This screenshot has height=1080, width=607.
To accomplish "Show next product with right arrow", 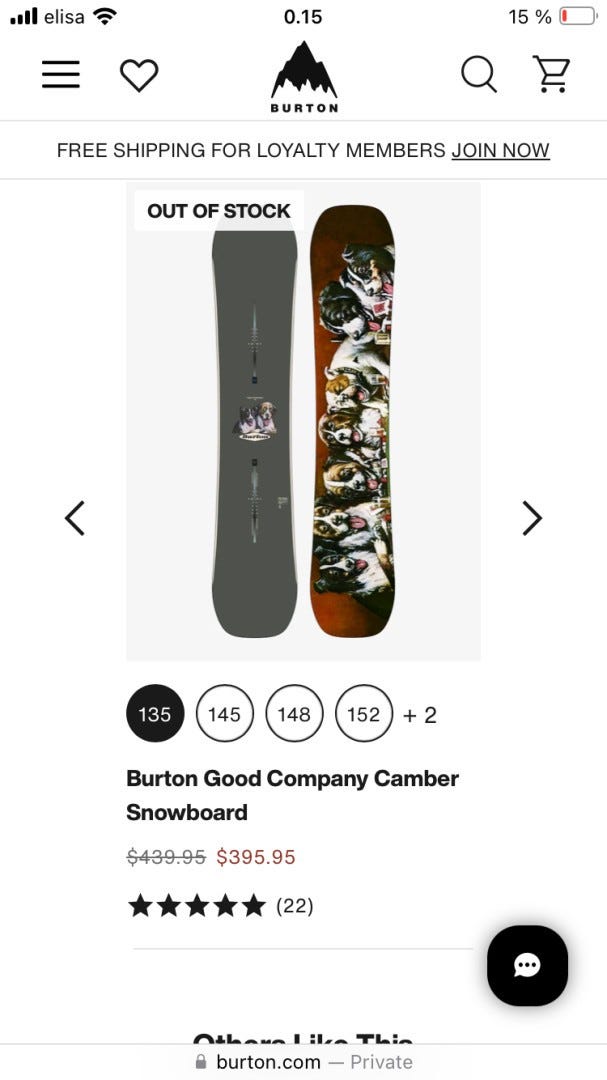I will tap(532, 518).
